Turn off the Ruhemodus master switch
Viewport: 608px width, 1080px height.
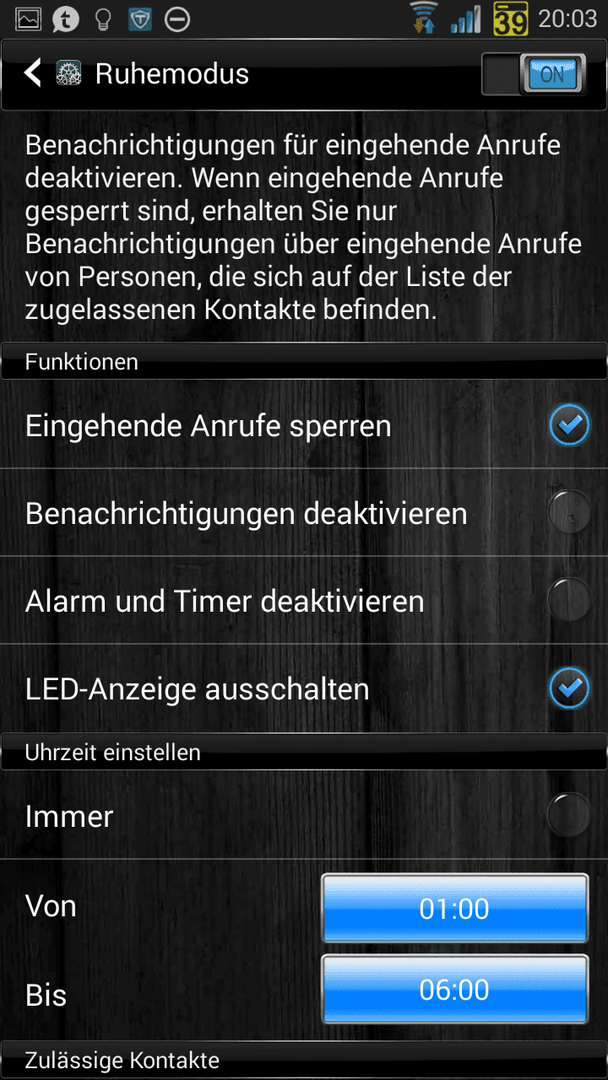(534, 74)
